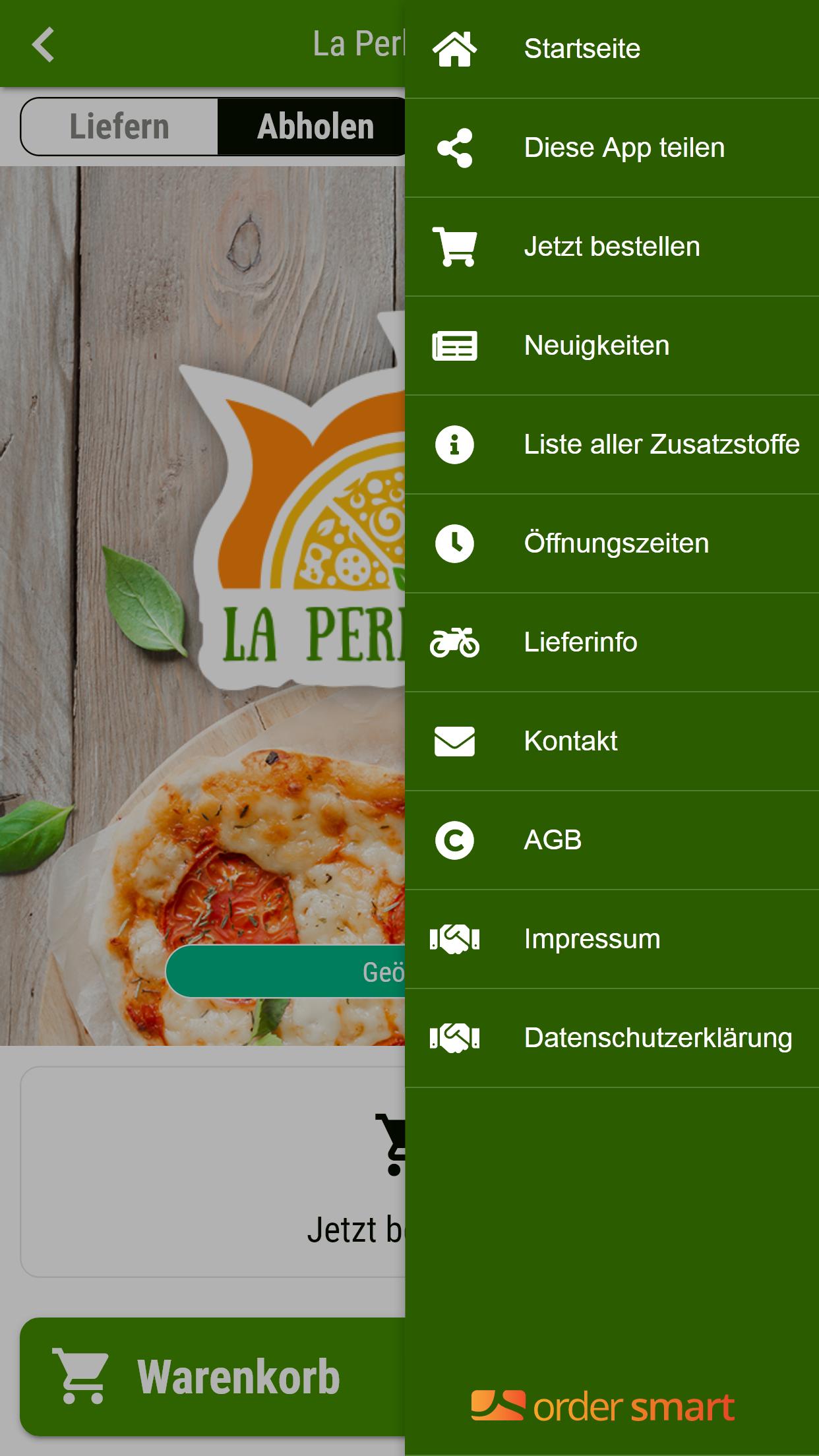Switch to the Liefern option
Screen dimensions: 819x1456
pos(119,127)
